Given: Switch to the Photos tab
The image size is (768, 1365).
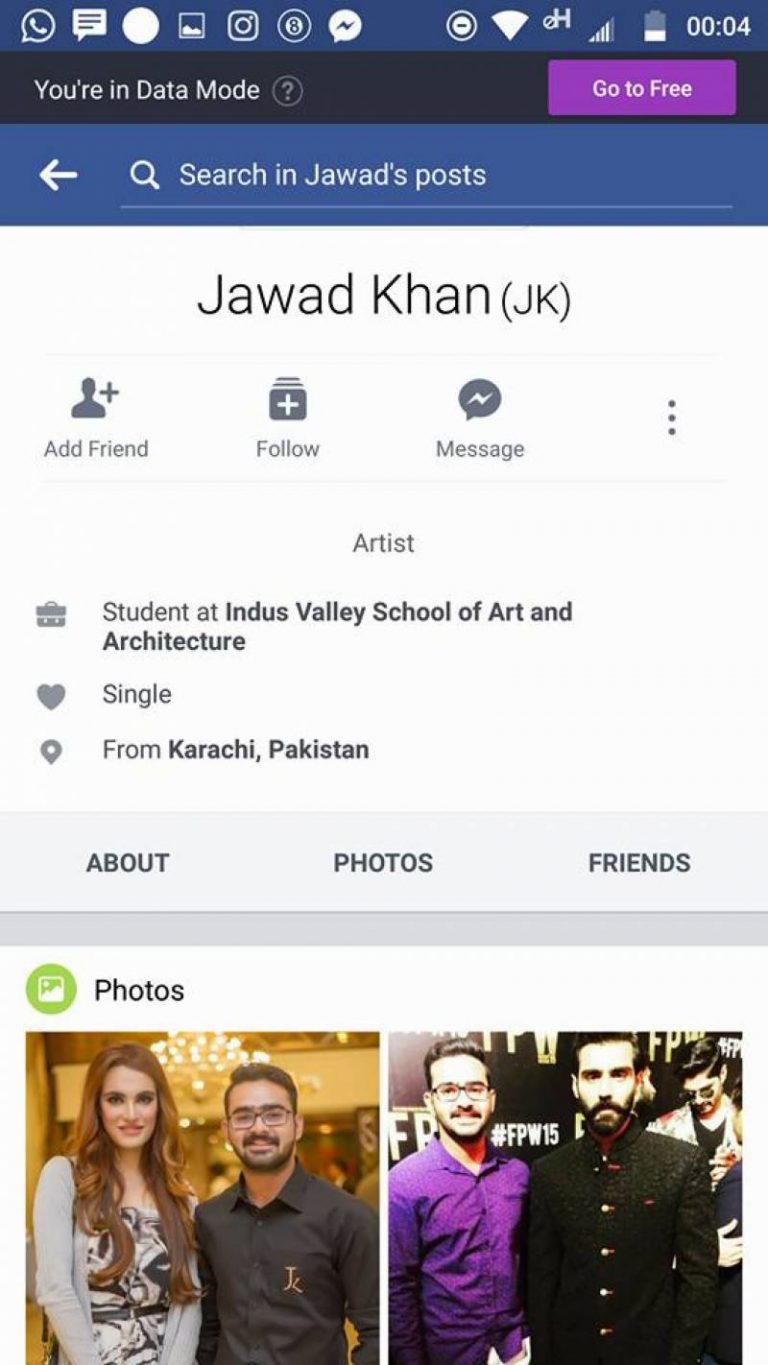Looking at the screenshot, I should click(x=383, y=863).
